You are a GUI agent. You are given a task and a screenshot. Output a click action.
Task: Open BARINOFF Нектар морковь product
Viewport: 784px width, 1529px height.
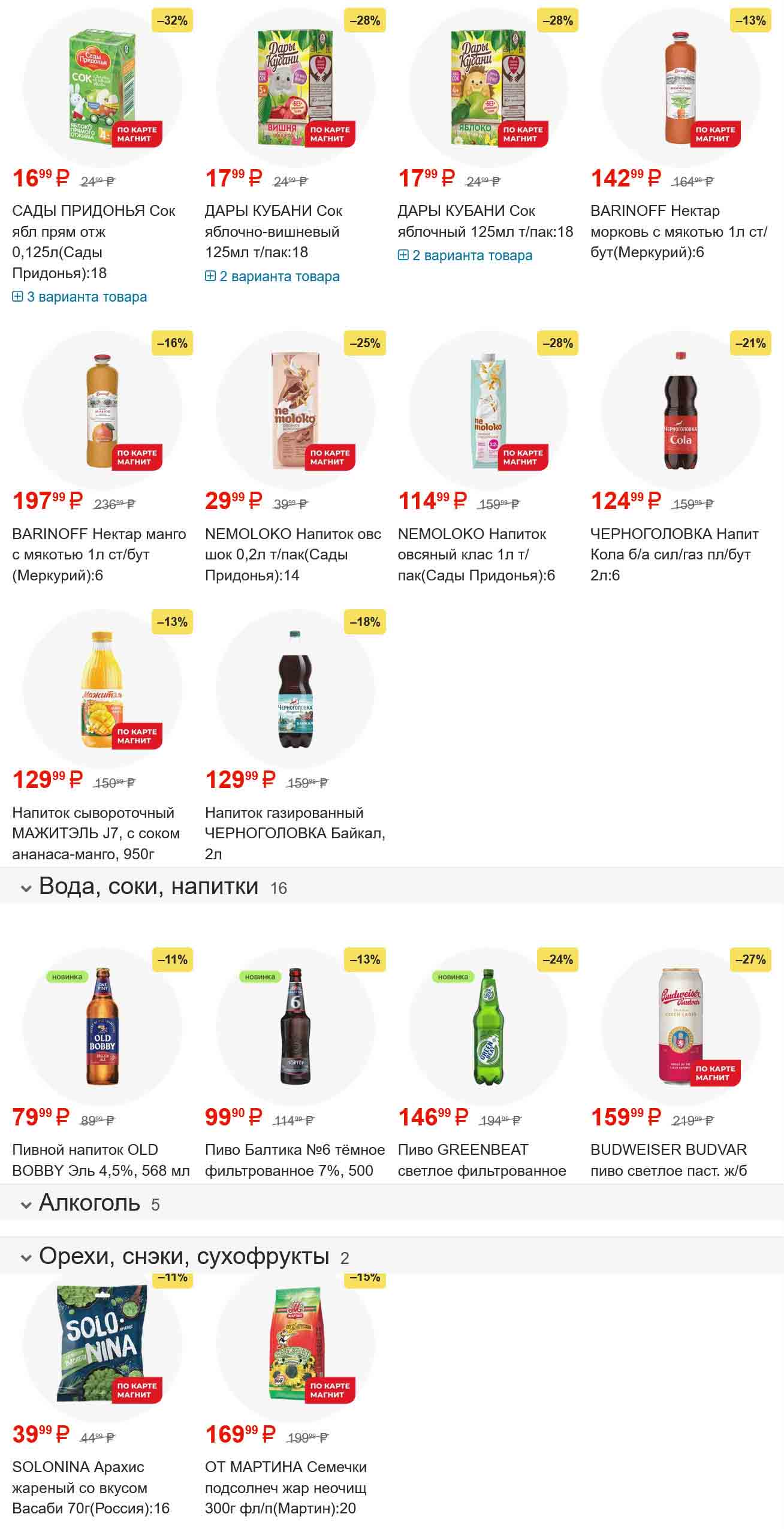coord(679,231)
